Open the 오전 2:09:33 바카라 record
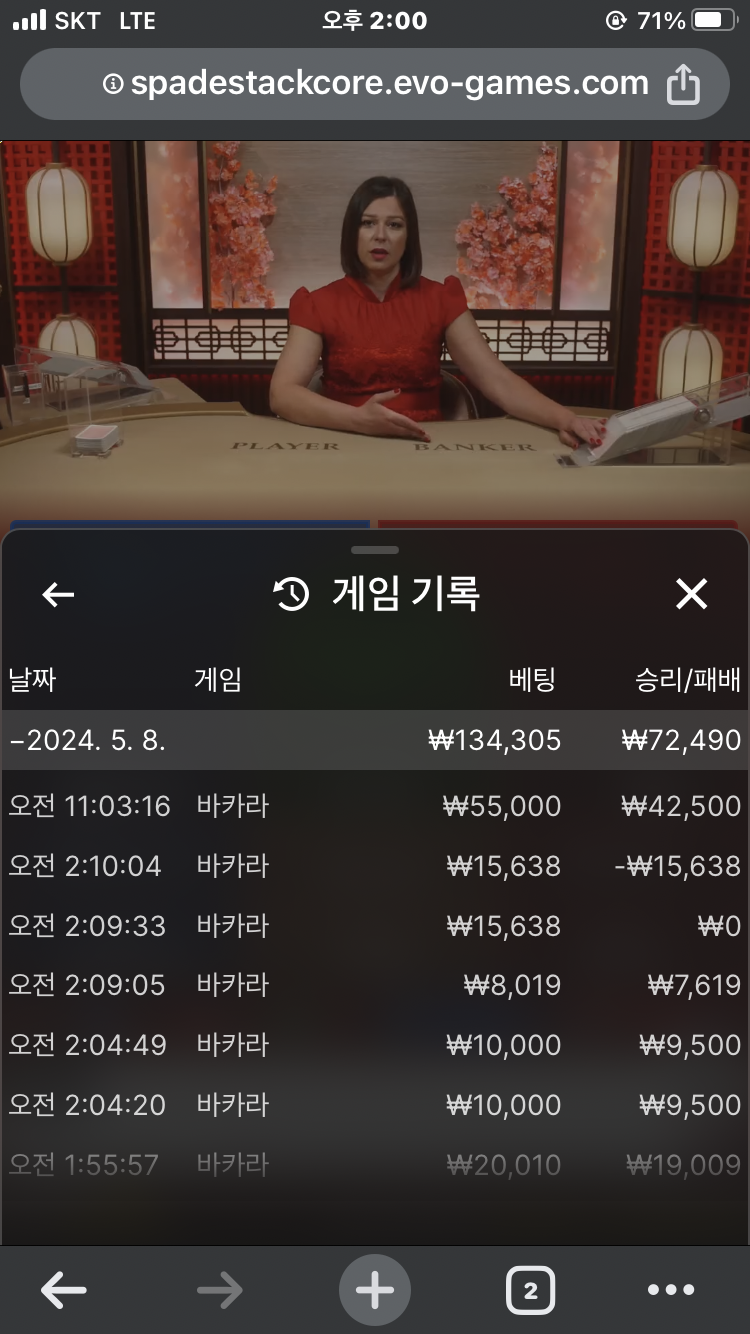Screen dimensions: 750x1334 (x=374, y=926)
